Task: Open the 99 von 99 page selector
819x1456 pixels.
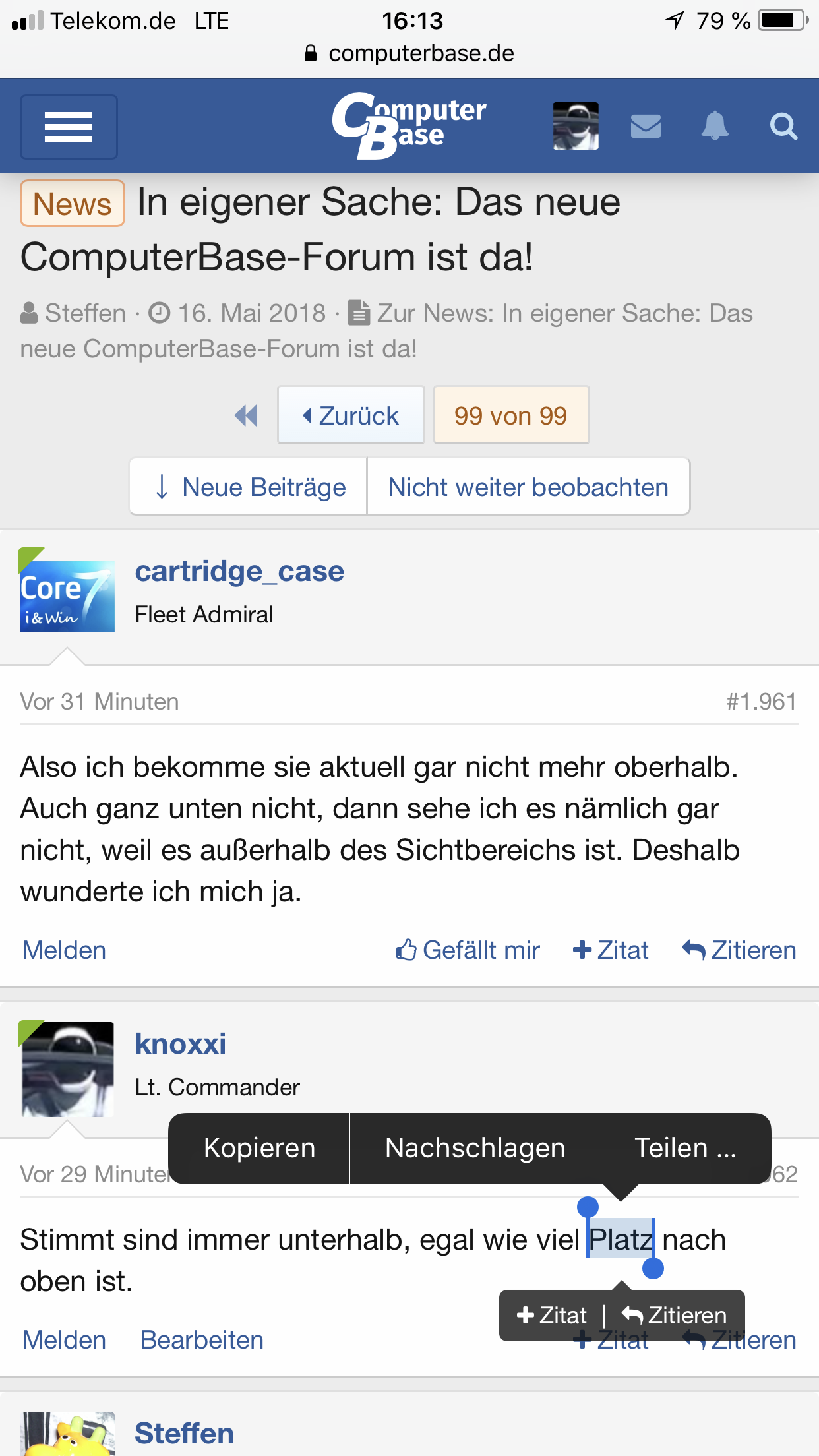Action: point(511,415)
